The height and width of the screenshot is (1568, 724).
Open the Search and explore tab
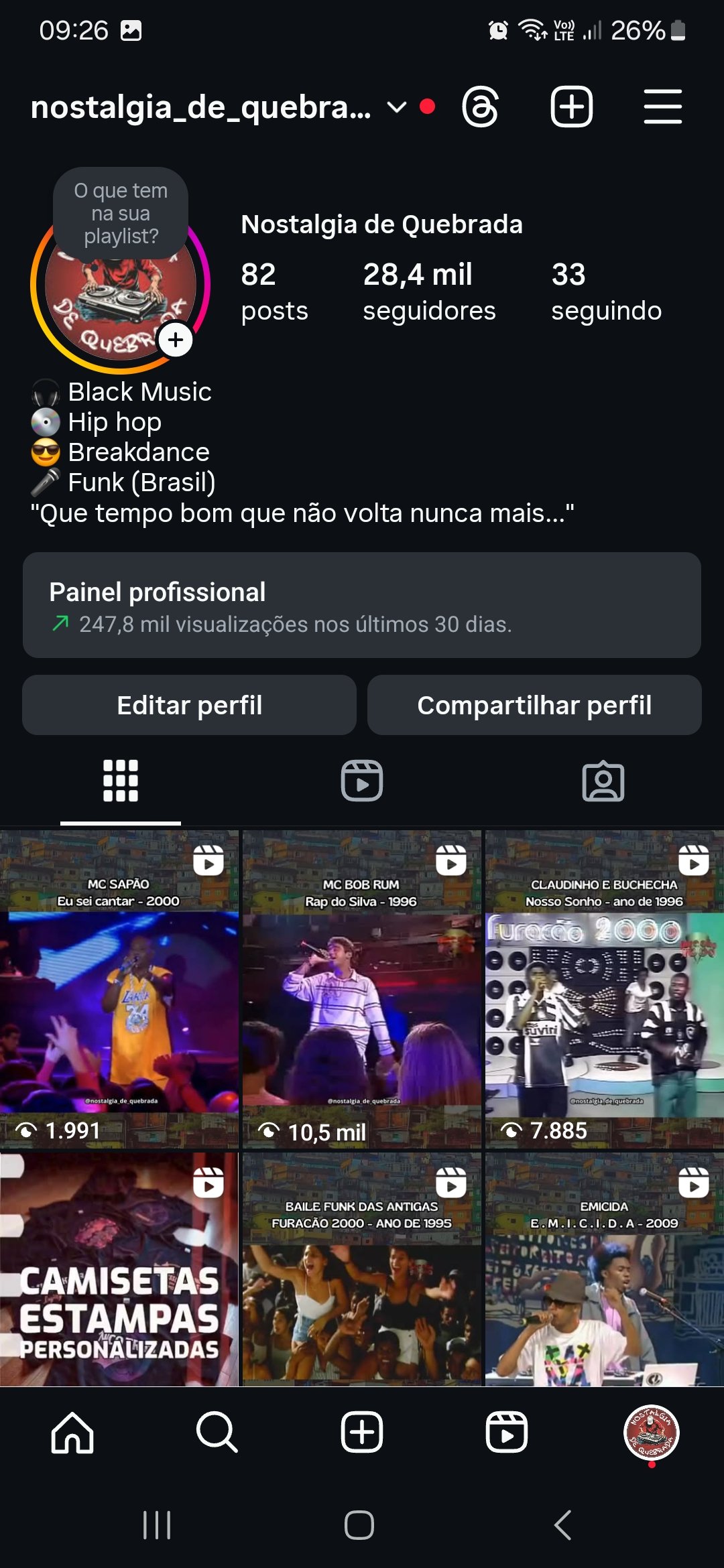tap(217, 1433)
